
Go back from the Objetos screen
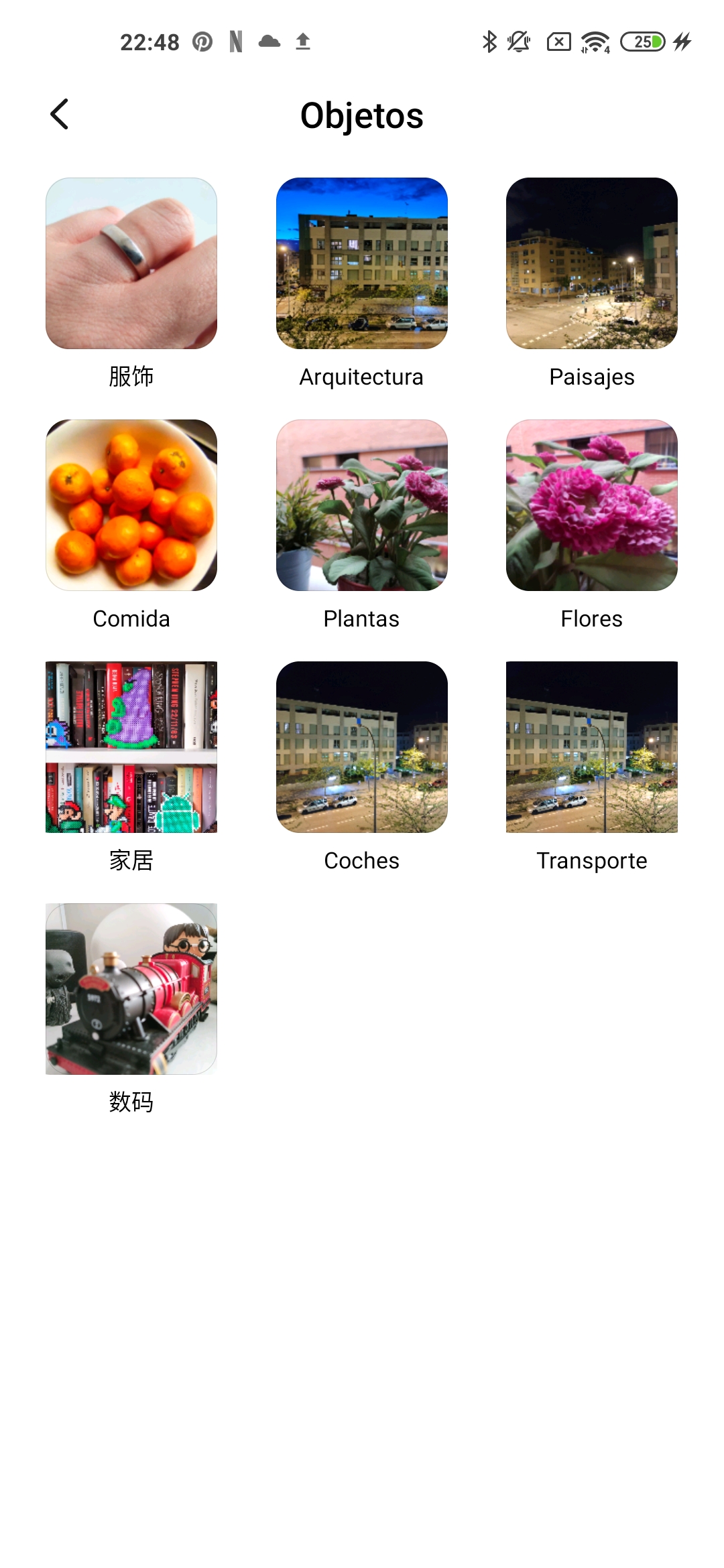click(60, 115)
